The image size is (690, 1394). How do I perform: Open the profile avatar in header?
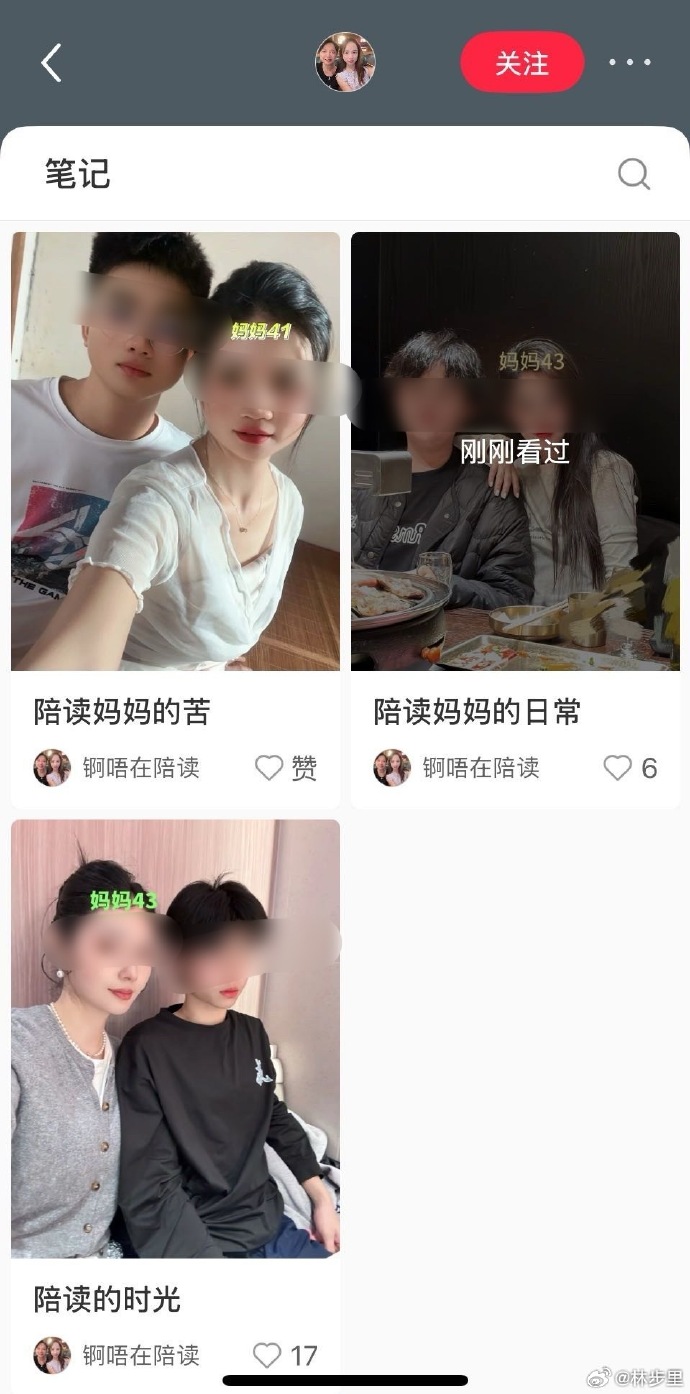(x=345, y=62)
